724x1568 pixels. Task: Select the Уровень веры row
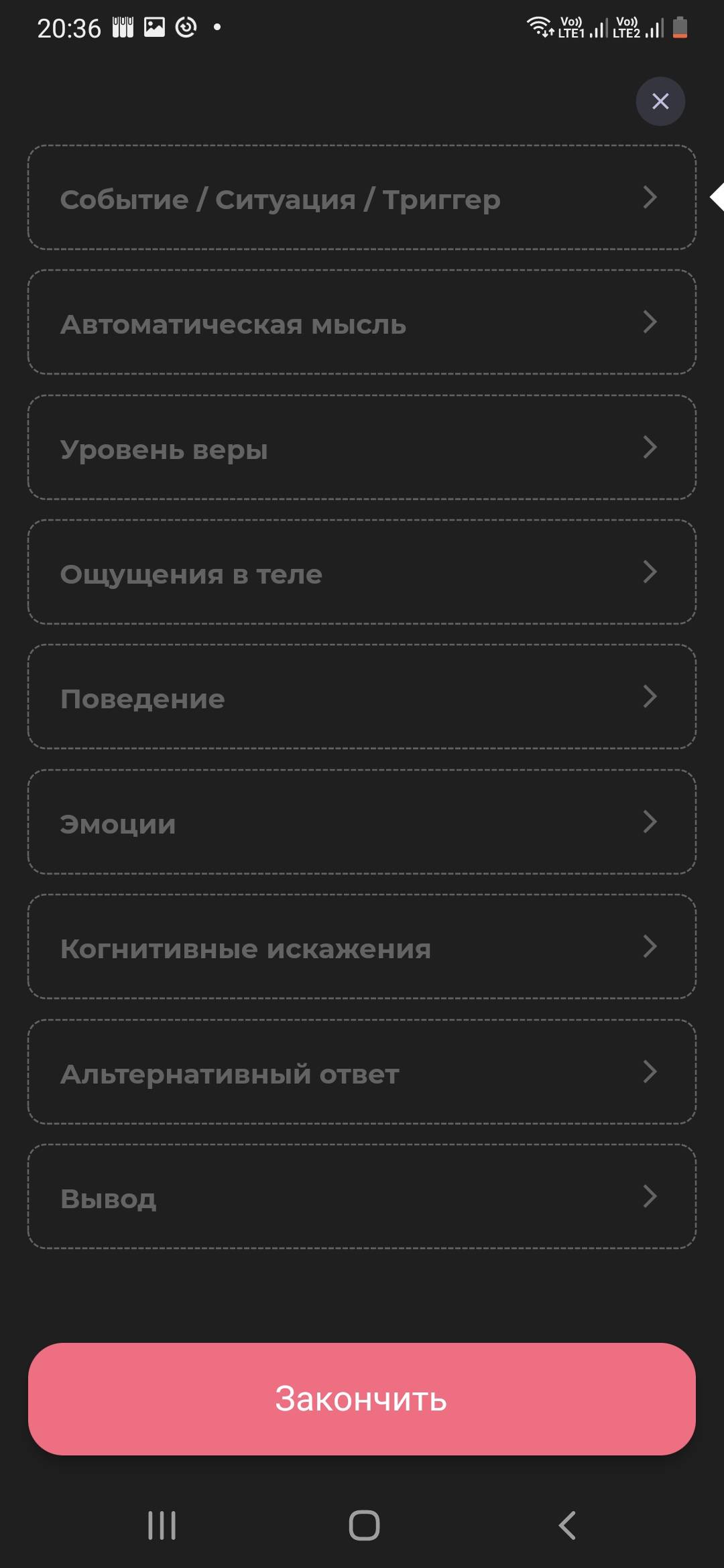tap(361, 447)
